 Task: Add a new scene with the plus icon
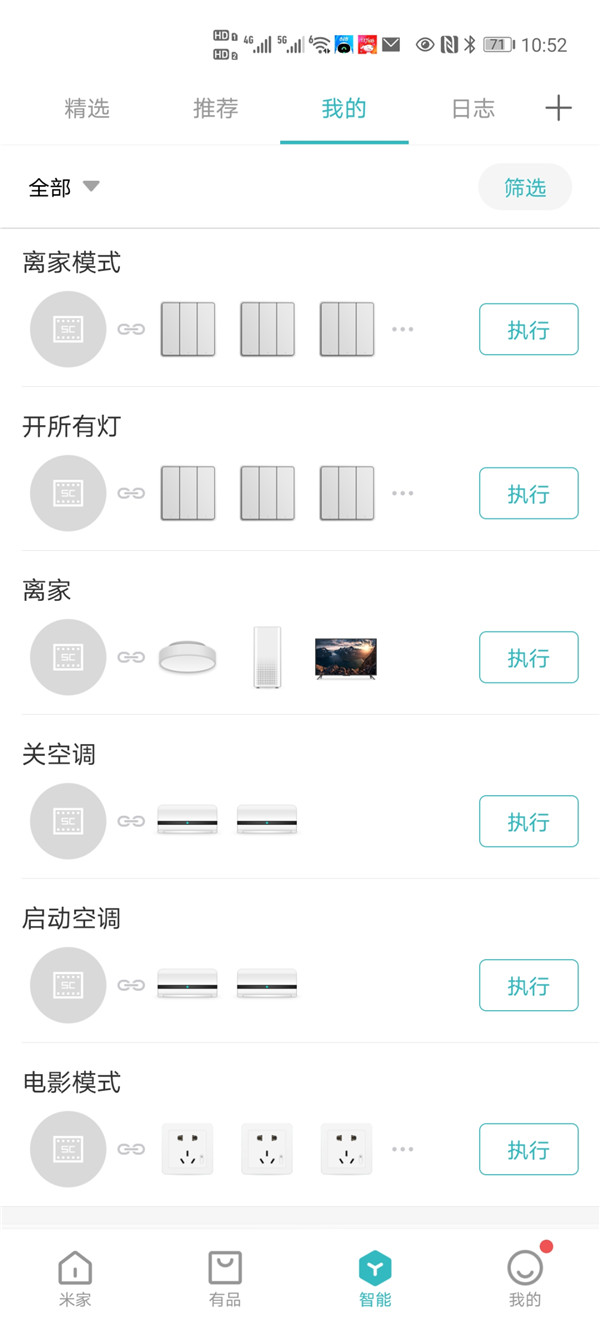tap(558, 109)
